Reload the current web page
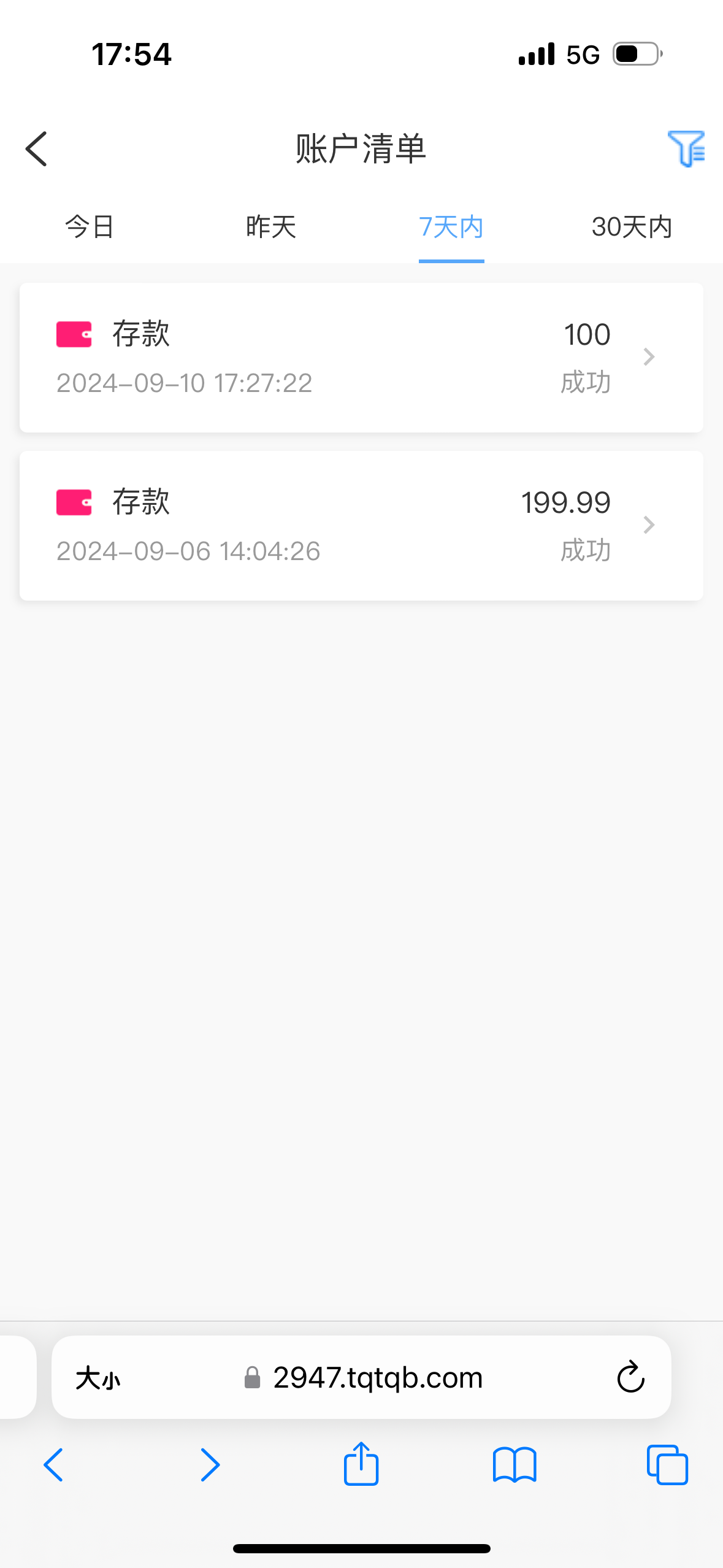723x1568 pixels. pos(630,1378)
